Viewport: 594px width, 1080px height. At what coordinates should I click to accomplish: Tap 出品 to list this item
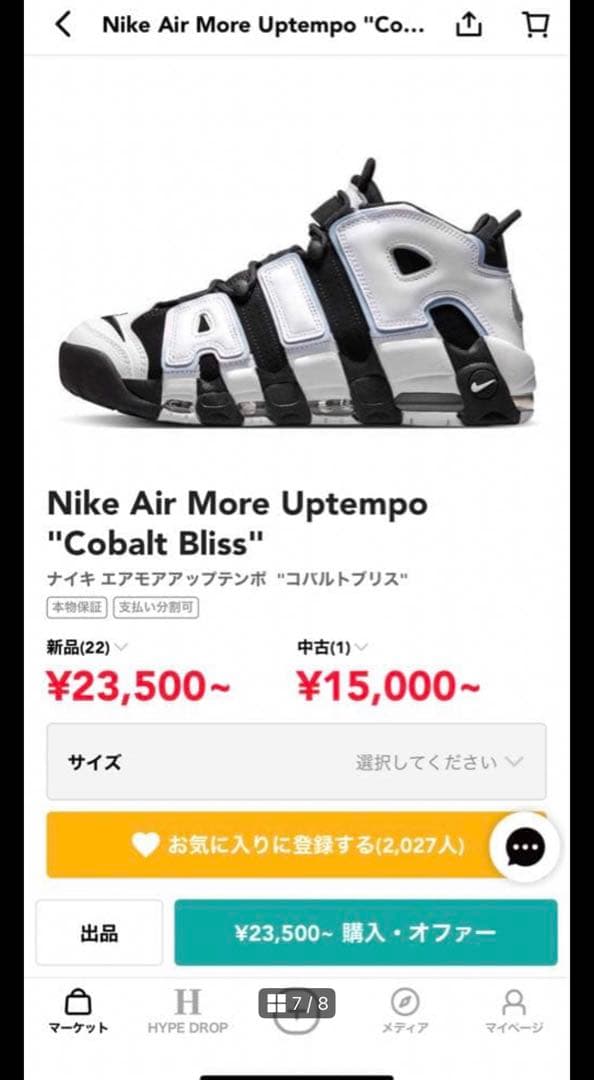pos(99,933)
